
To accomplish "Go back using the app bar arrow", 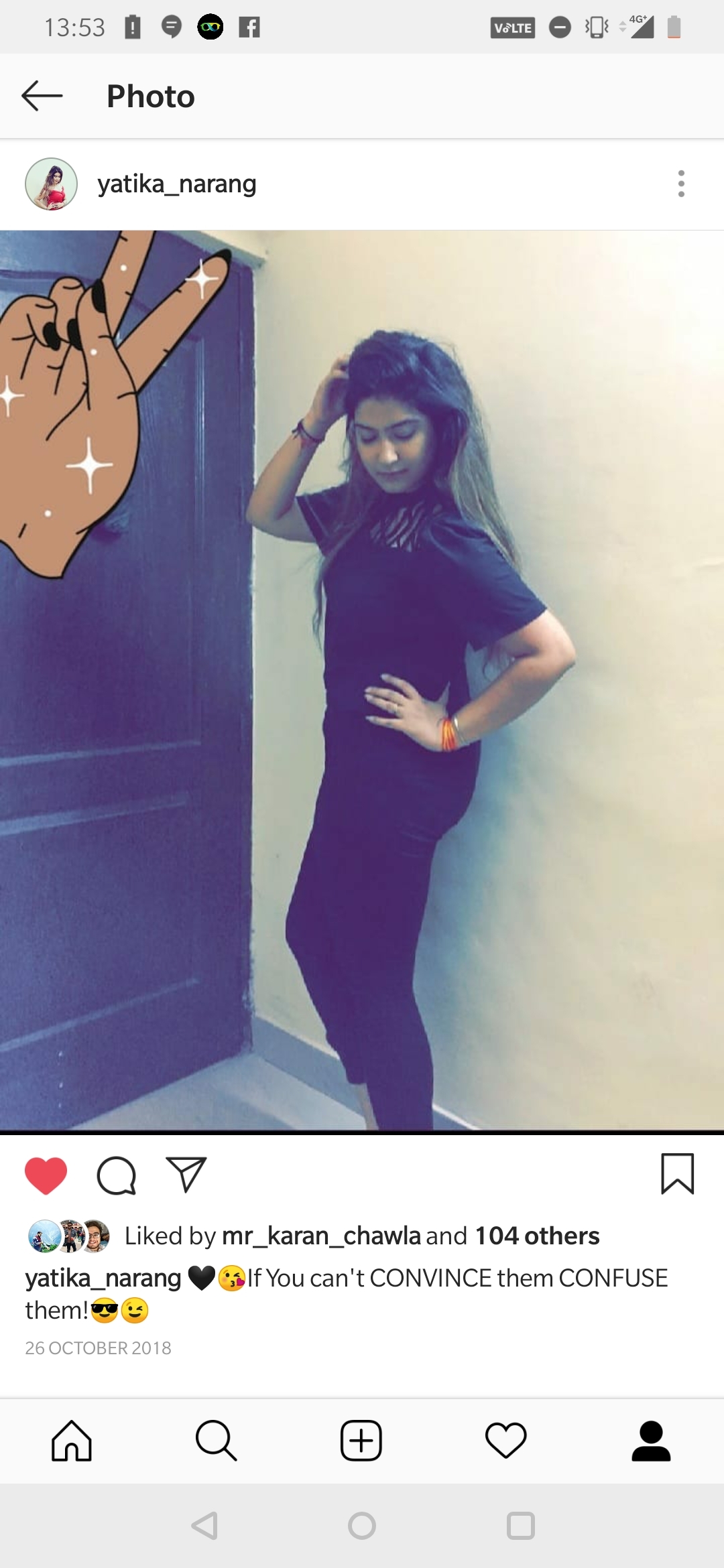I will 42,96.
